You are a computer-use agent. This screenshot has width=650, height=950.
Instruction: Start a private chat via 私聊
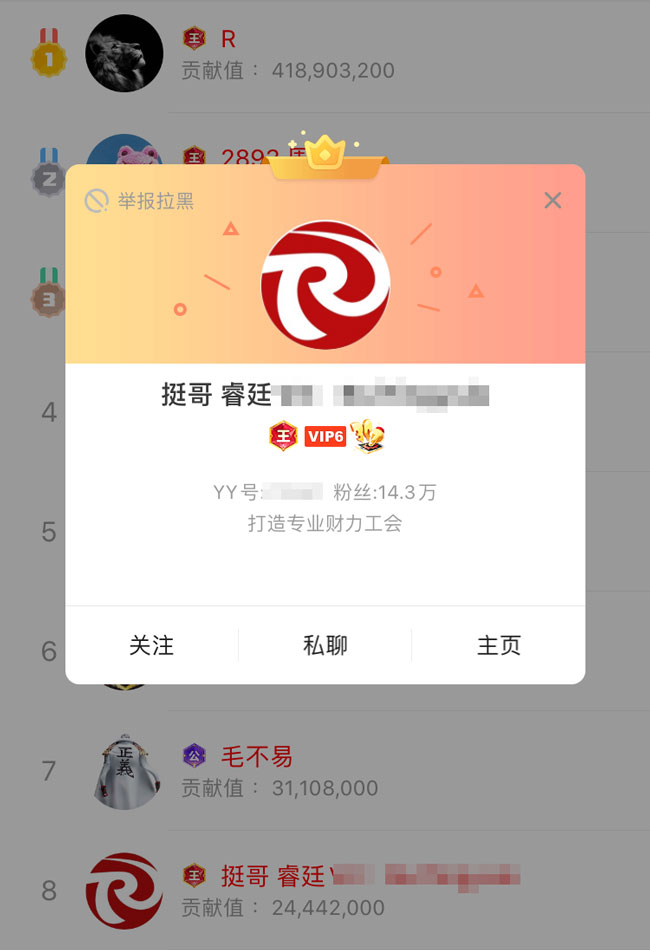click(325, 646)
